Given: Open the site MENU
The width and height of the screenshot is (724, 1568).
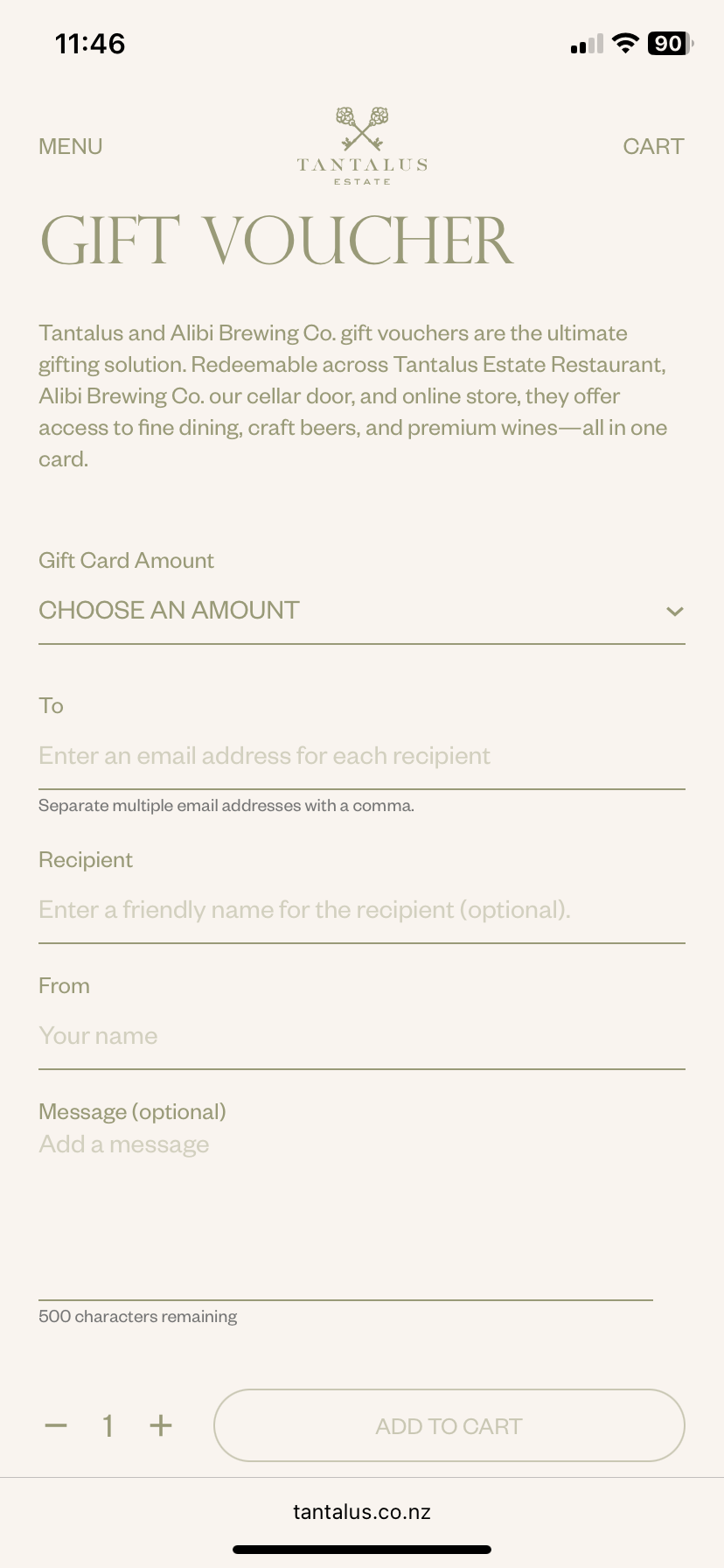Looking at the screenshot, I should (71, 146).
